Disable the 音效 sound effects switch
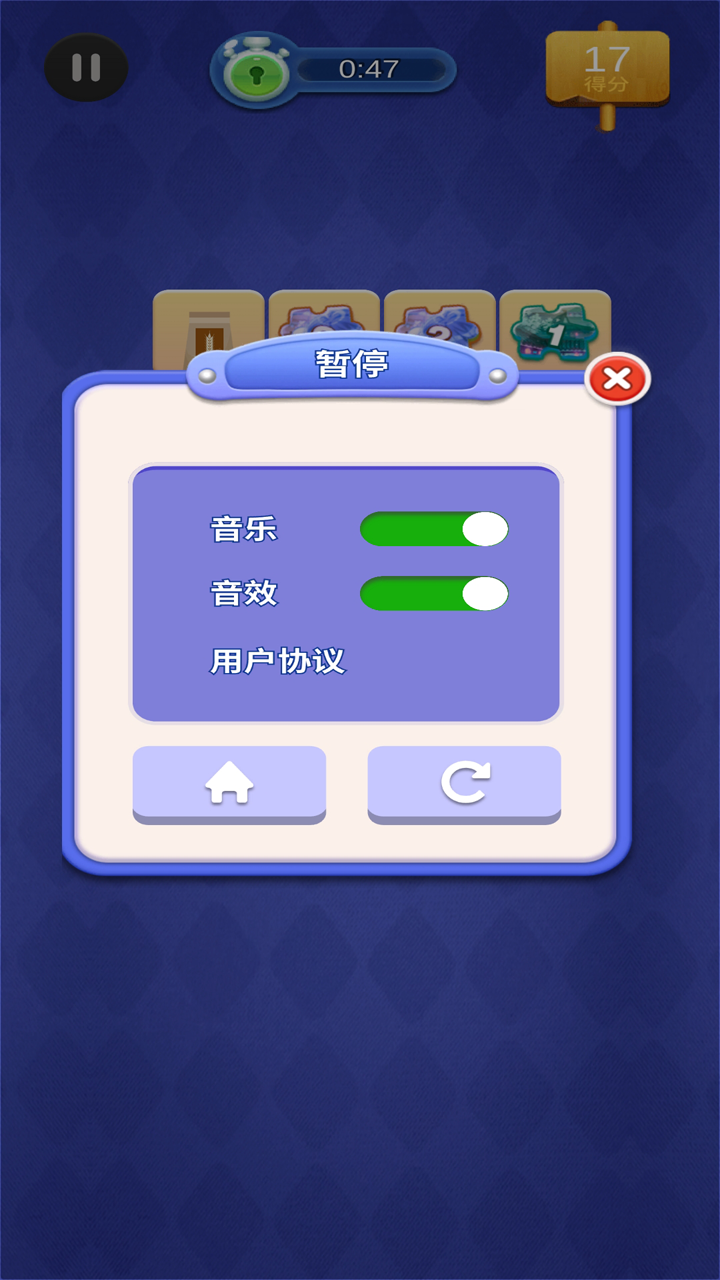The width and height of the screenshot is (720, 1280). coord(434,593)
